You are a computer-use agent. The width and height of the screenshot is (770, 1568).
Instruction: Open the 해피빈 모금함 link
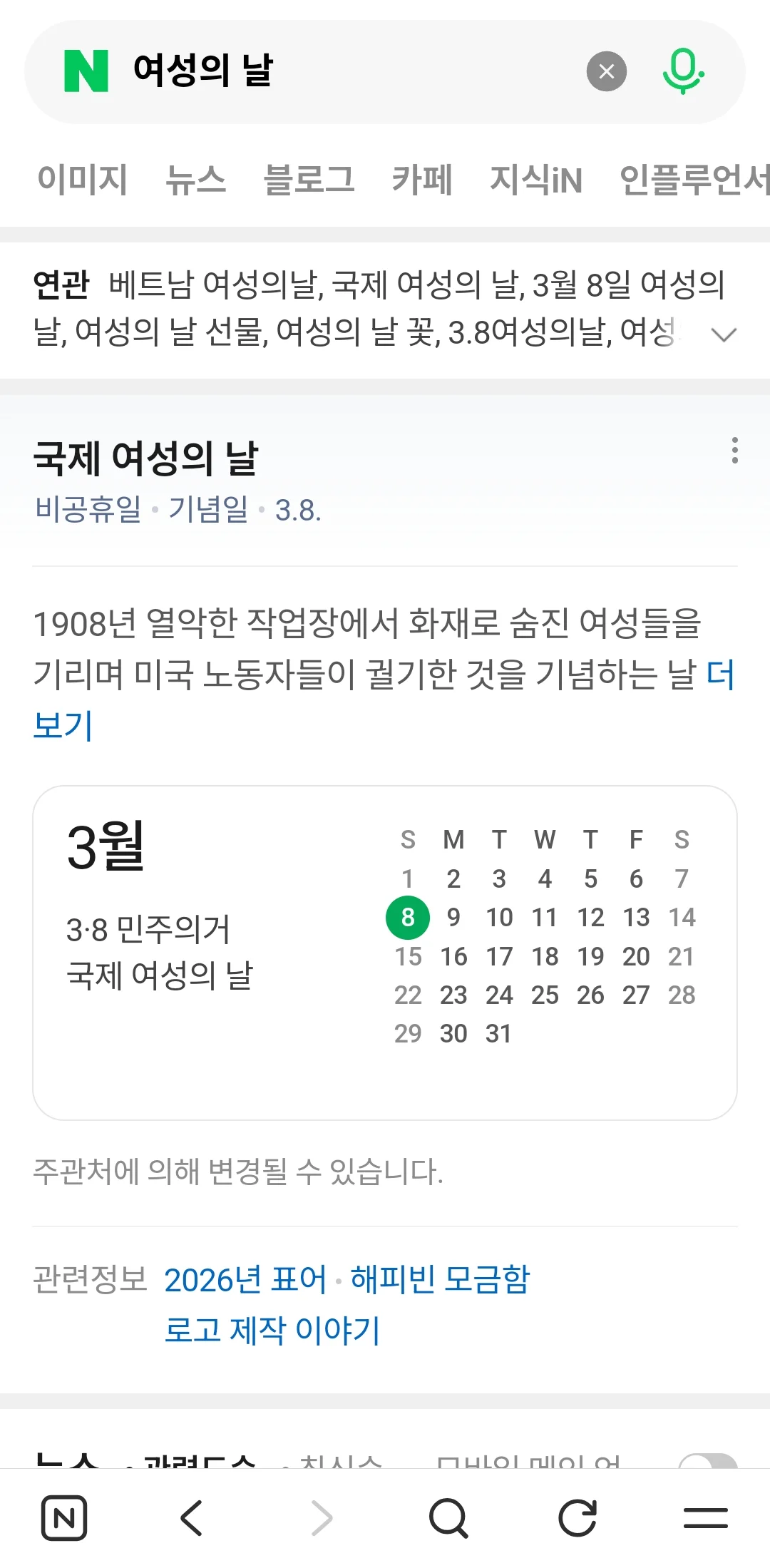440,1279
